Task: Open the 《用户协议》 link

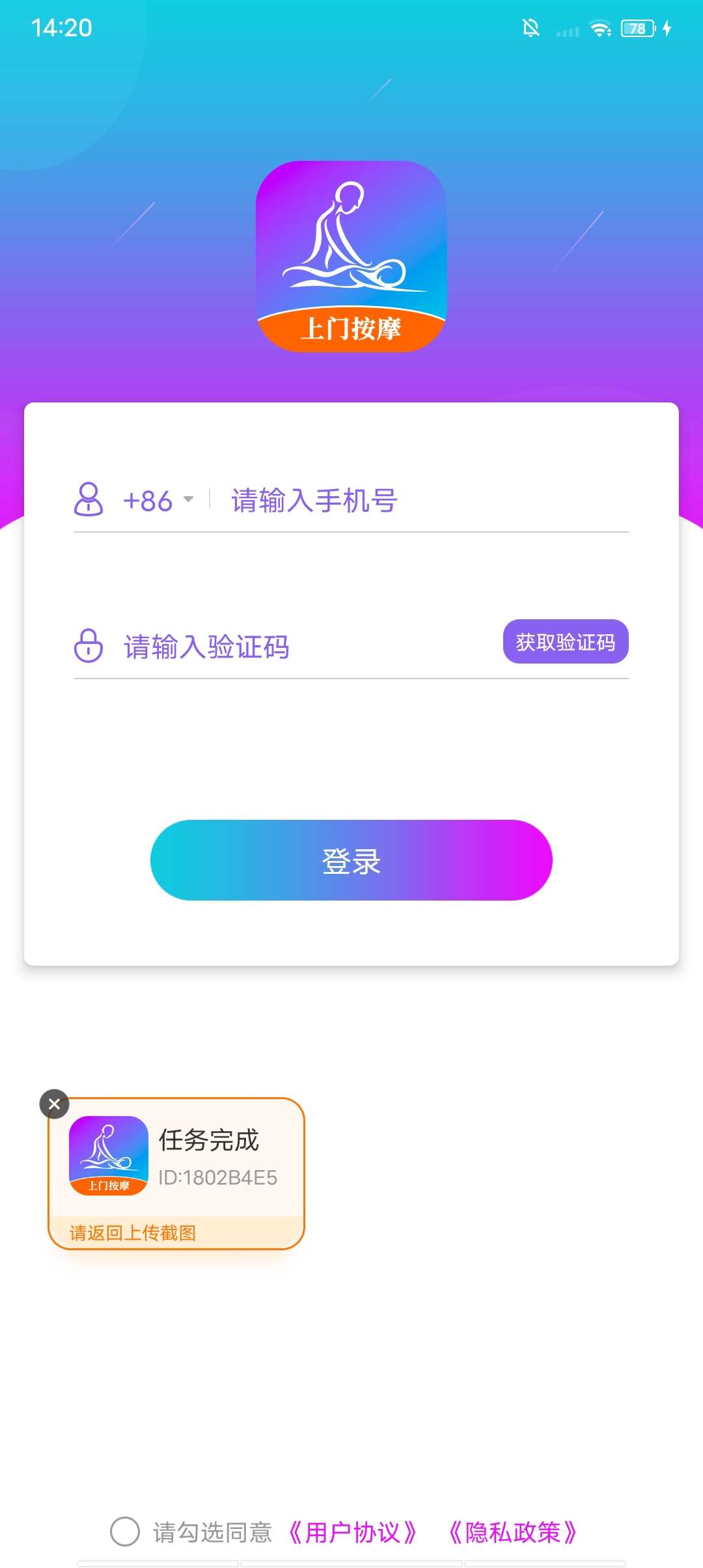Action: [352, 1532]
